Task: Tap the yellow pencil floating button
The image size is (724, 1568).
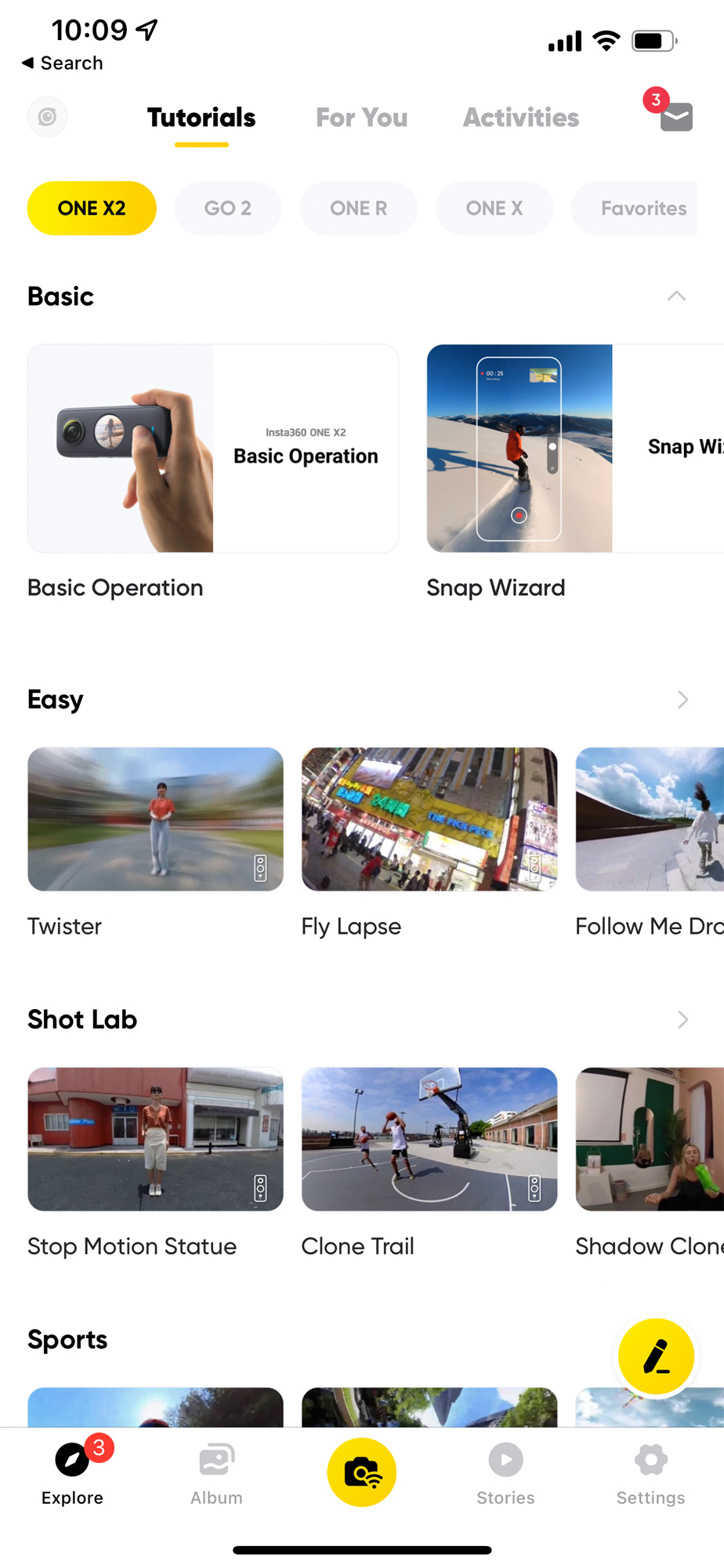Action: [x=656, y=1356]
